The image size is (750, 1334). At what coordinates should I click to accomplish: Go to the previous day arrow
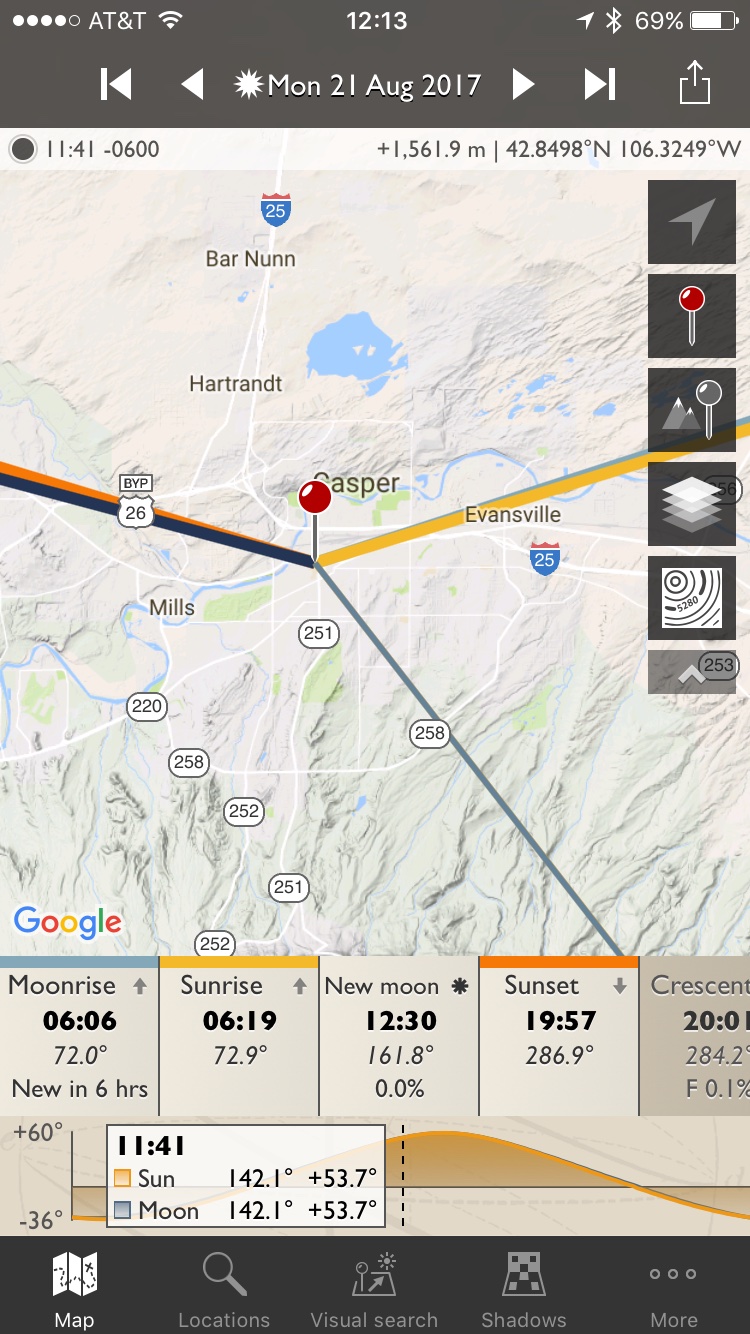click(x=192, y=85)
